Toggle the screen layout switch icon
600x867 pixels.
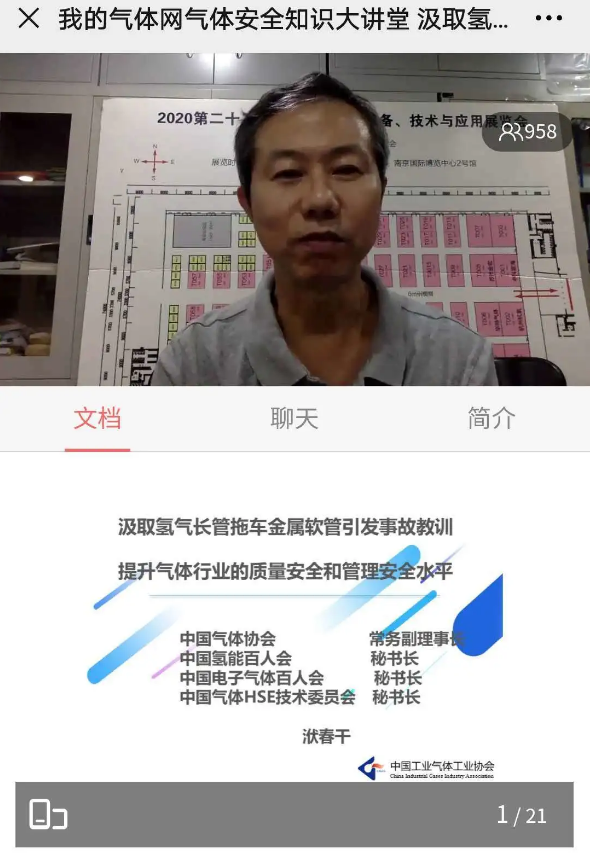[47, 814]
